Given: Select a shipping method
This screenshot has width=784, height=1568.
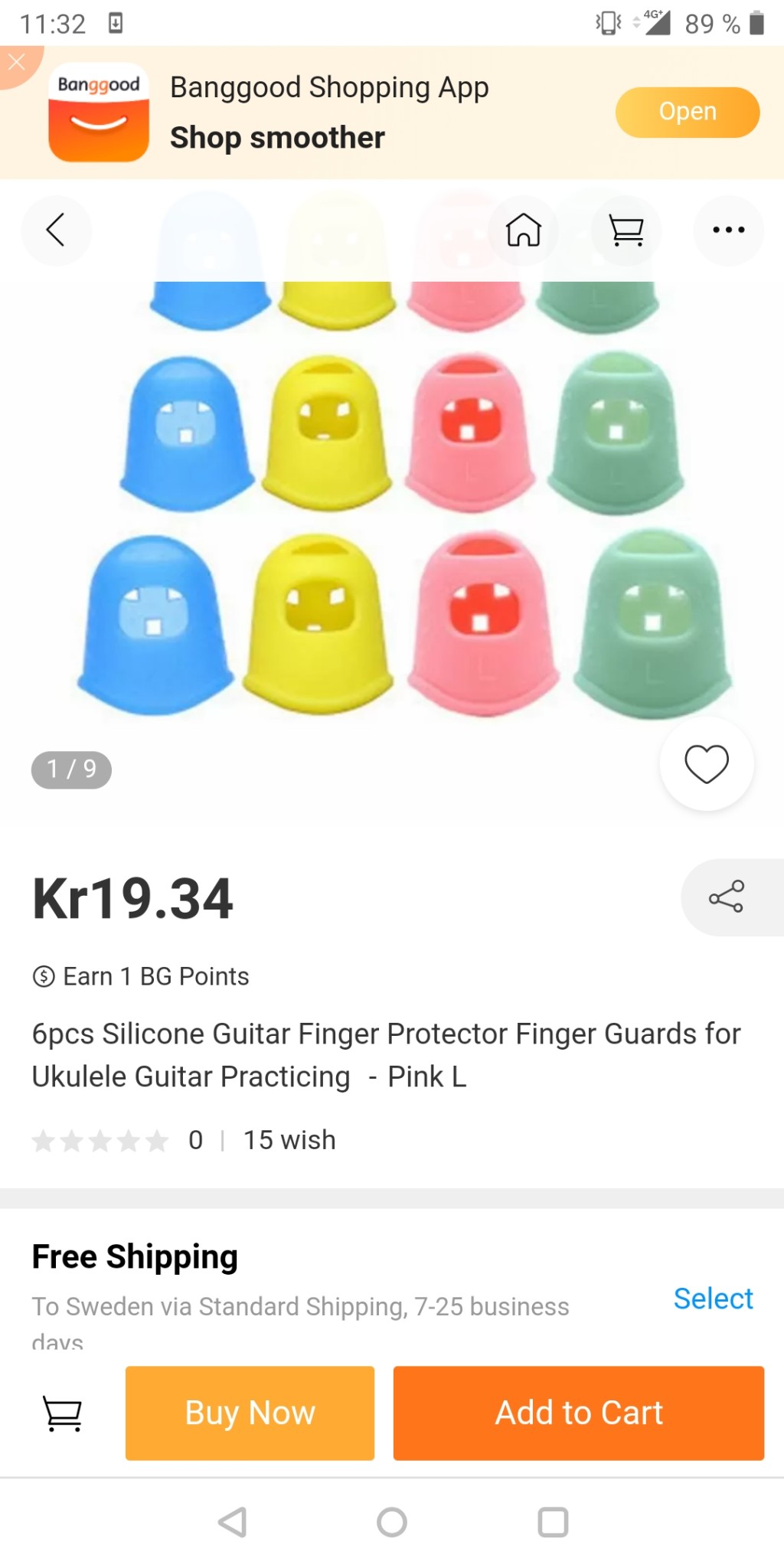Looking at the screenshot, I should click(713, 1298).
